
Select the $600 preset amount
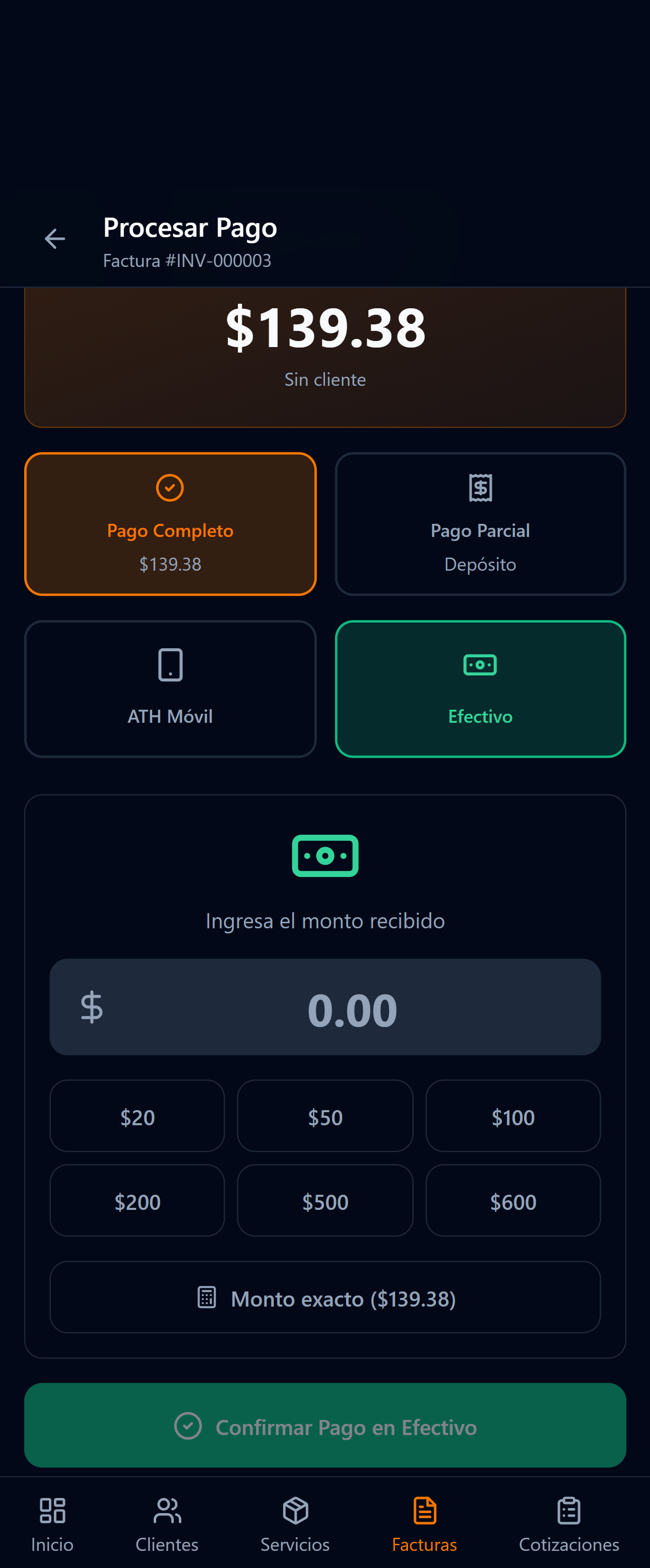click(x=513, y=1201)
